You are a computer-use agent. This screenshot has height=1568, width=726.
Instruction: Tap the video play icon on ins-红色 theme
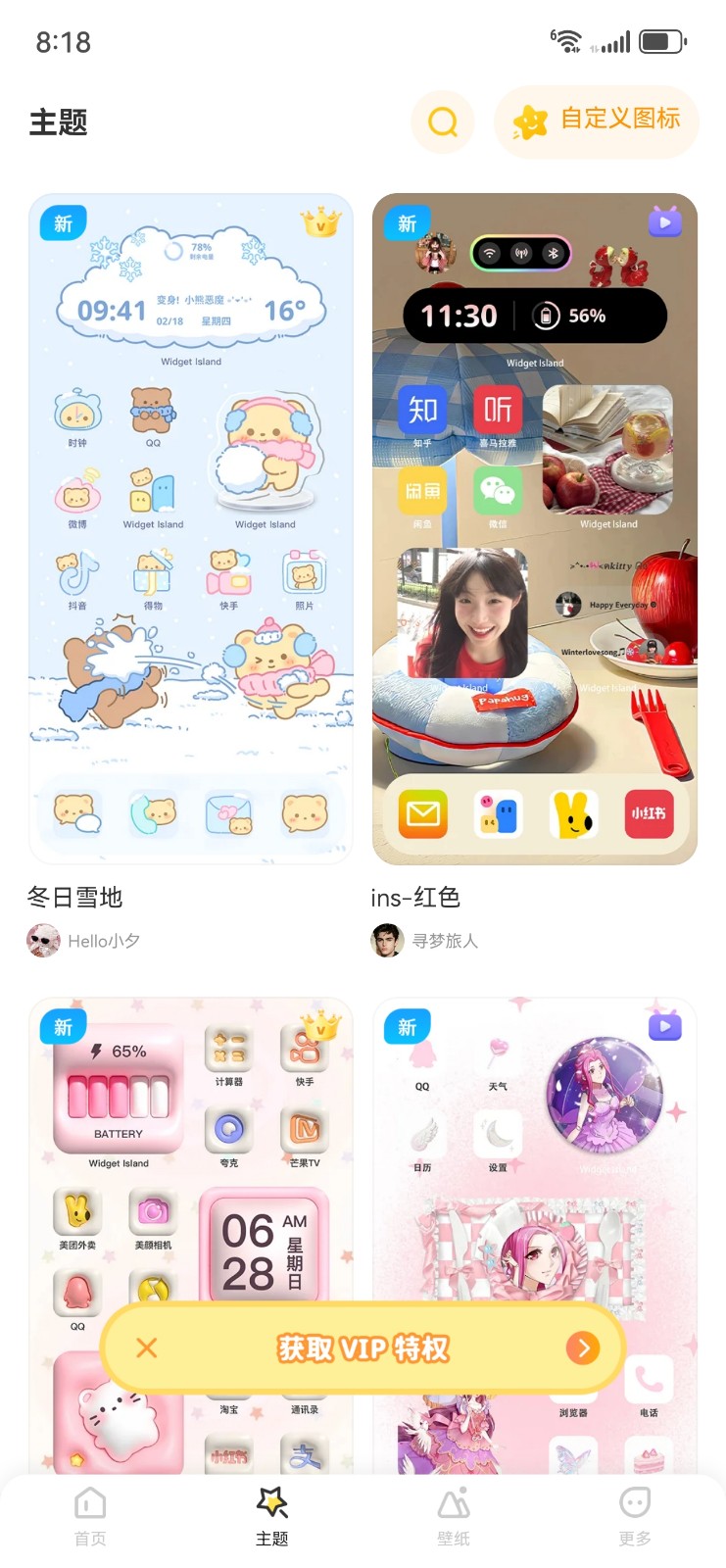pos(666,221)
